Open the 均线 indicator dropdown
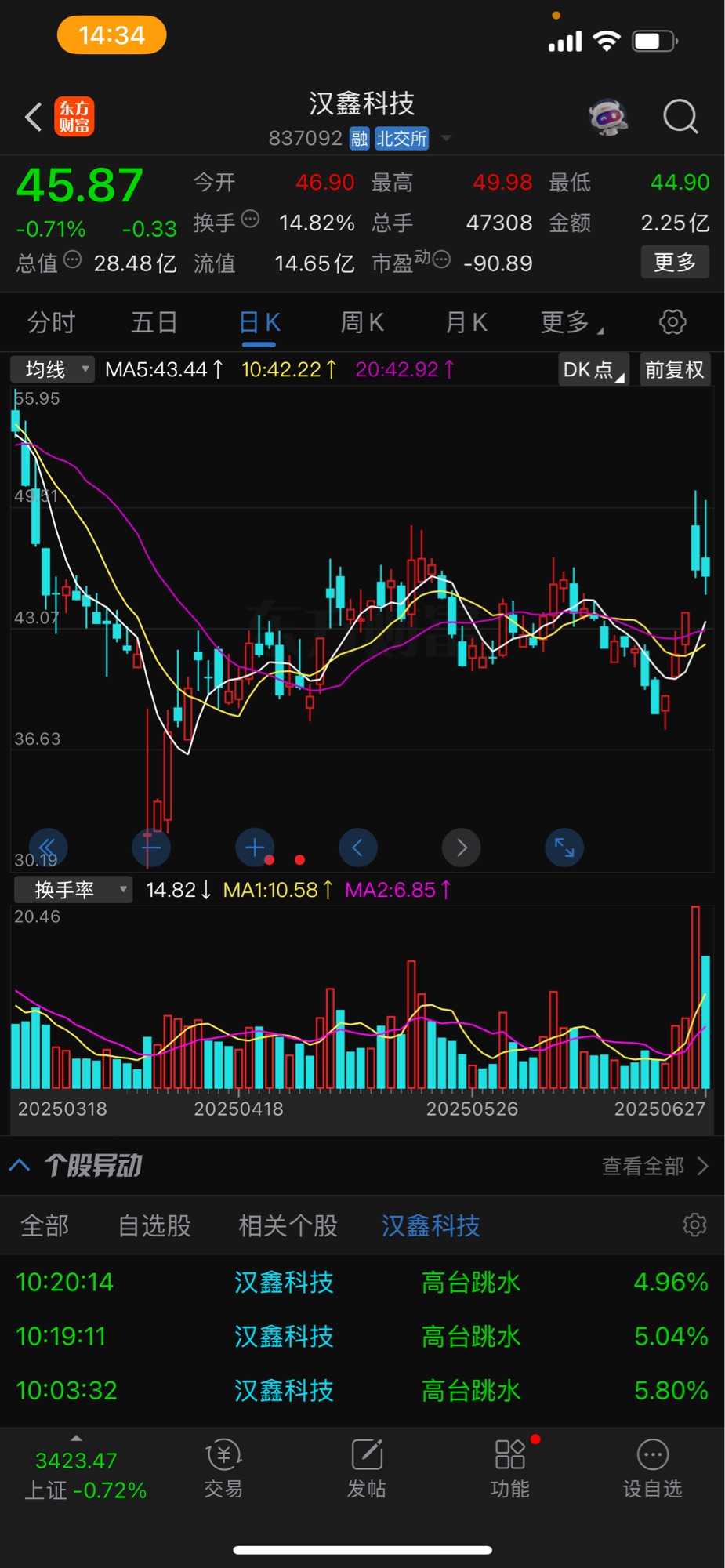725x1568 pixels. pos(53,369)
